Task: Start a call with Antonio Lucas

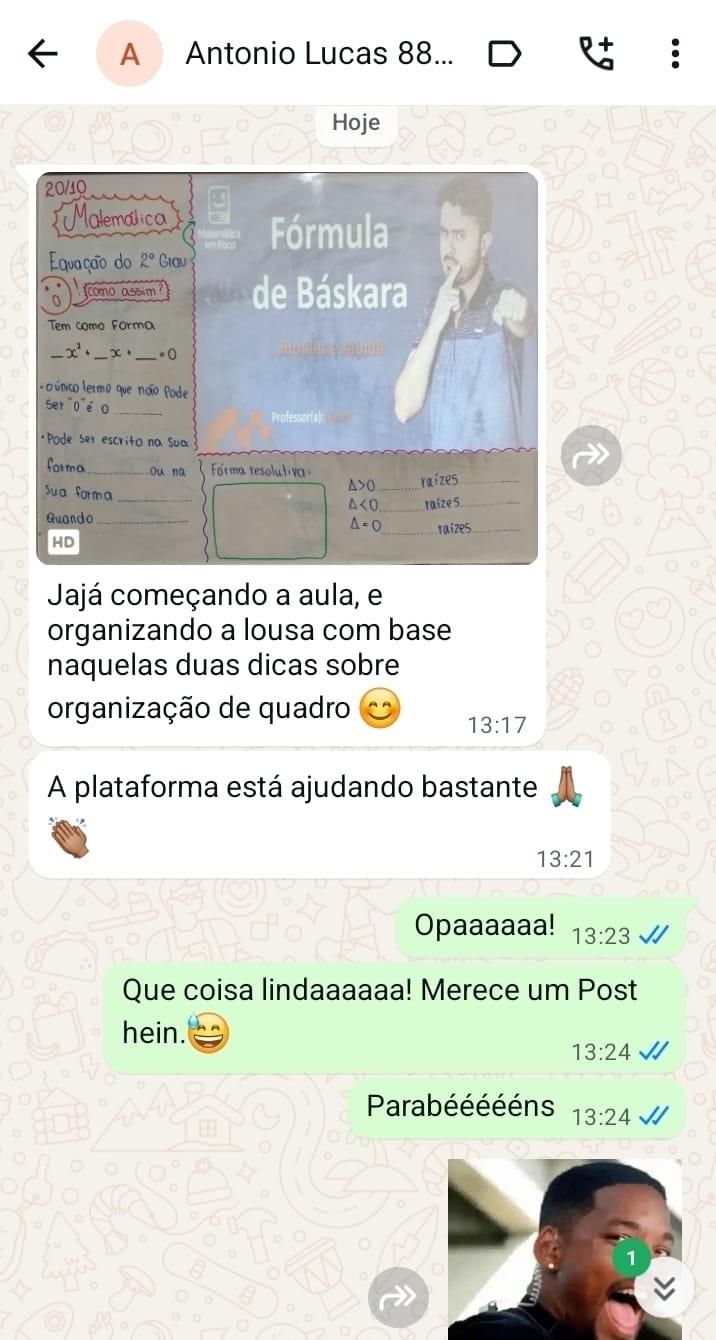Action: click(x=598, y=53)
